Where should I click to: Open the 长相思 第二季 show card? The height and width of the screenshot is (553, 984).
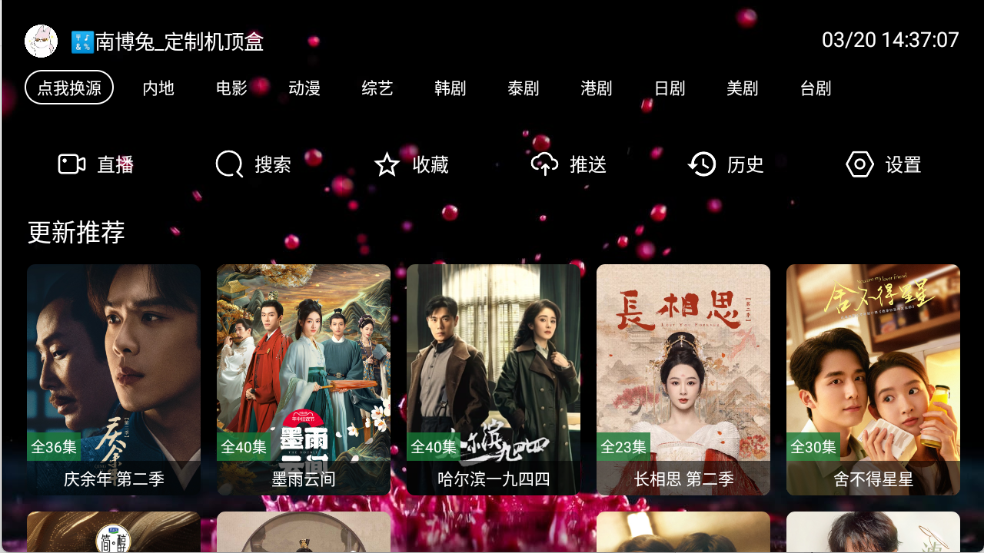click(683, 378)
